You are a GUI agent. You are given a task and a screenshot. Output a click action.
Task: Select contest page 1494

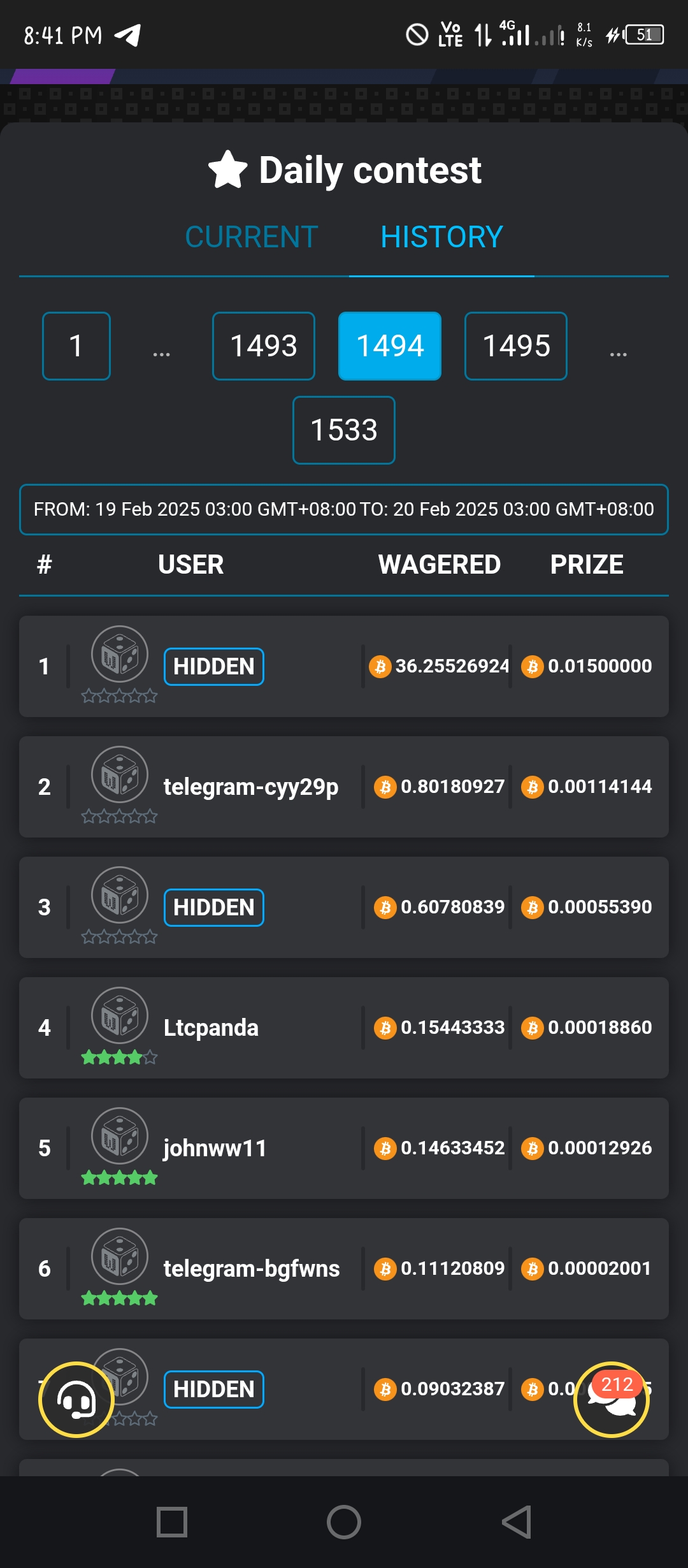click(x=390, y=346)
